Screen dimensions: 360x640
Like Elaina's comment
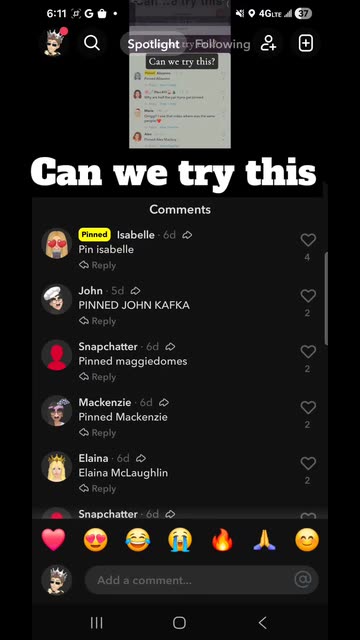308,464
